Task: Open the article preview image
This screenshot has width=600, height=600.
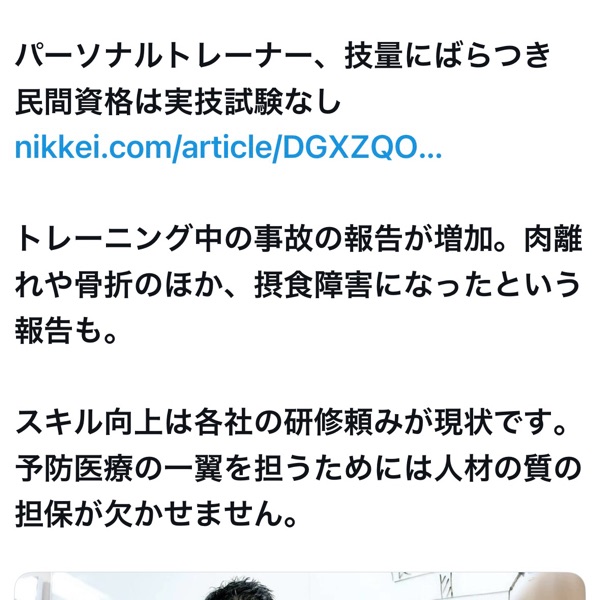Action: (300, 587)
